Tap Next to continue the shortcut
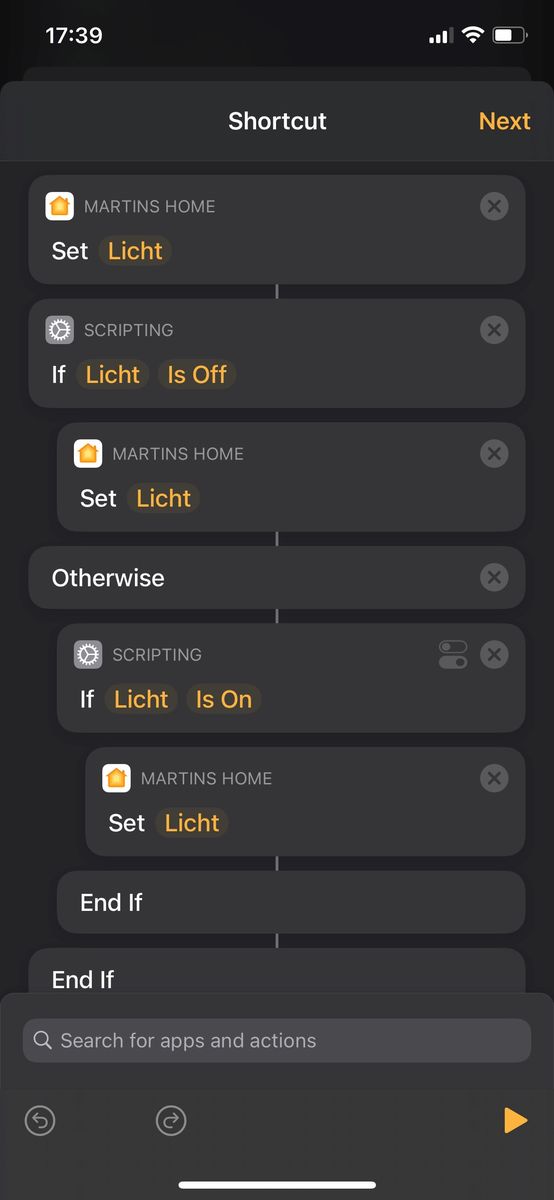The height and width of the screenshot is (1200, 554). click(x=504, y=121)
